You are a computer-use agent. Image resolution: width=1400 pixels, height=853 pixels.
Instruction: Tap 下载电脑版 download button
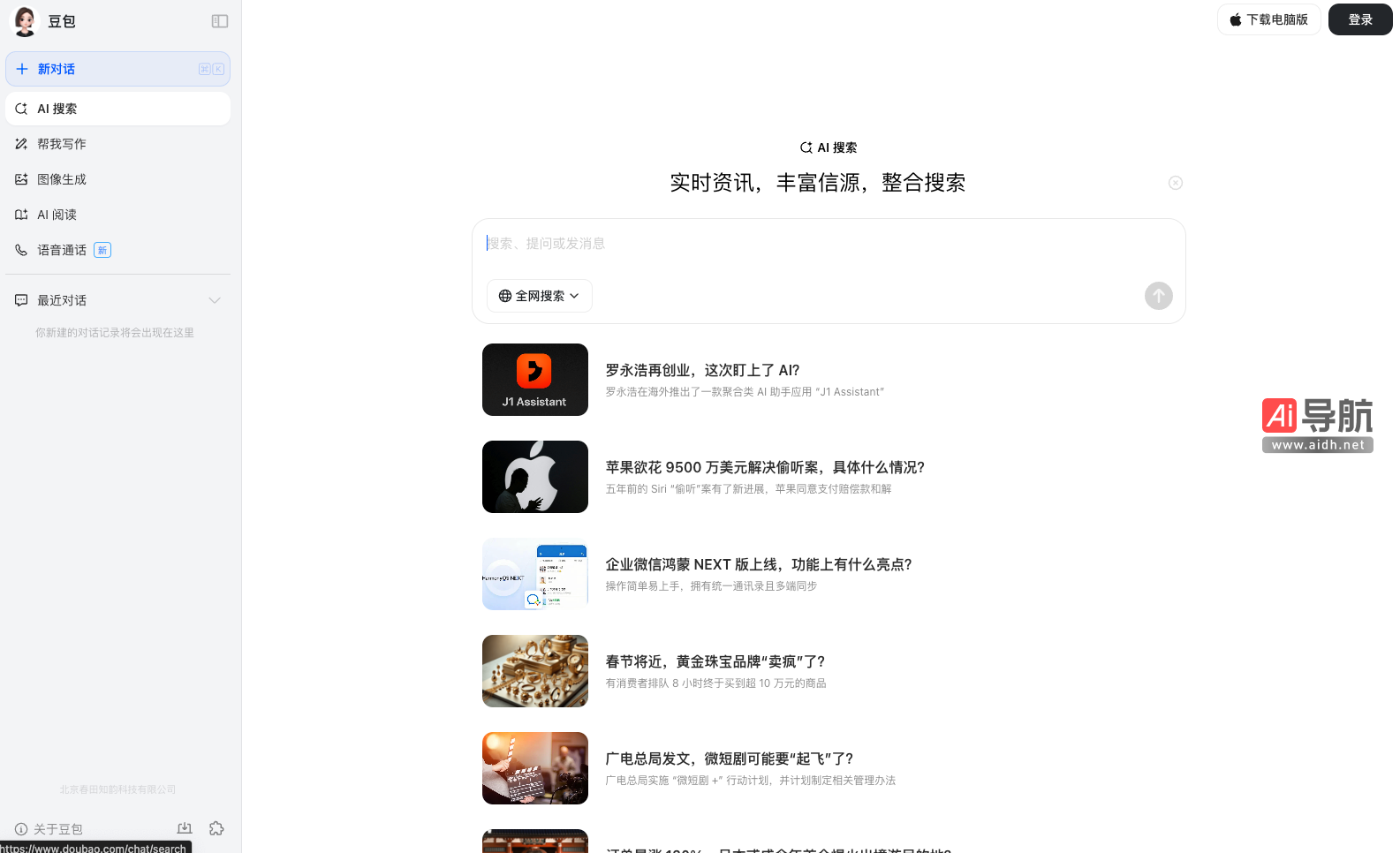coord(1268,19)
